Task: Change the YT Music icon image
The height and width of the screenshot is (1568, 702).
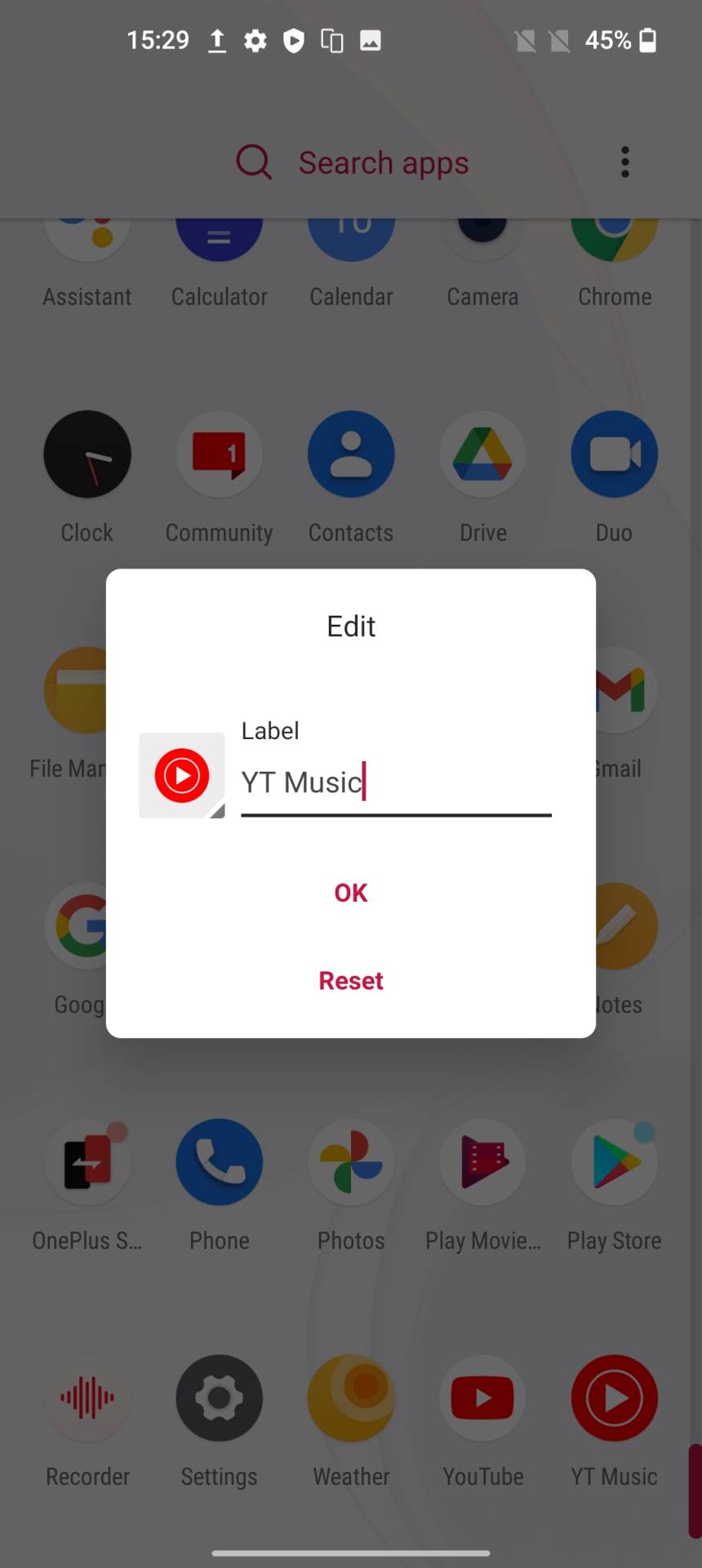Action: (182, 776)
